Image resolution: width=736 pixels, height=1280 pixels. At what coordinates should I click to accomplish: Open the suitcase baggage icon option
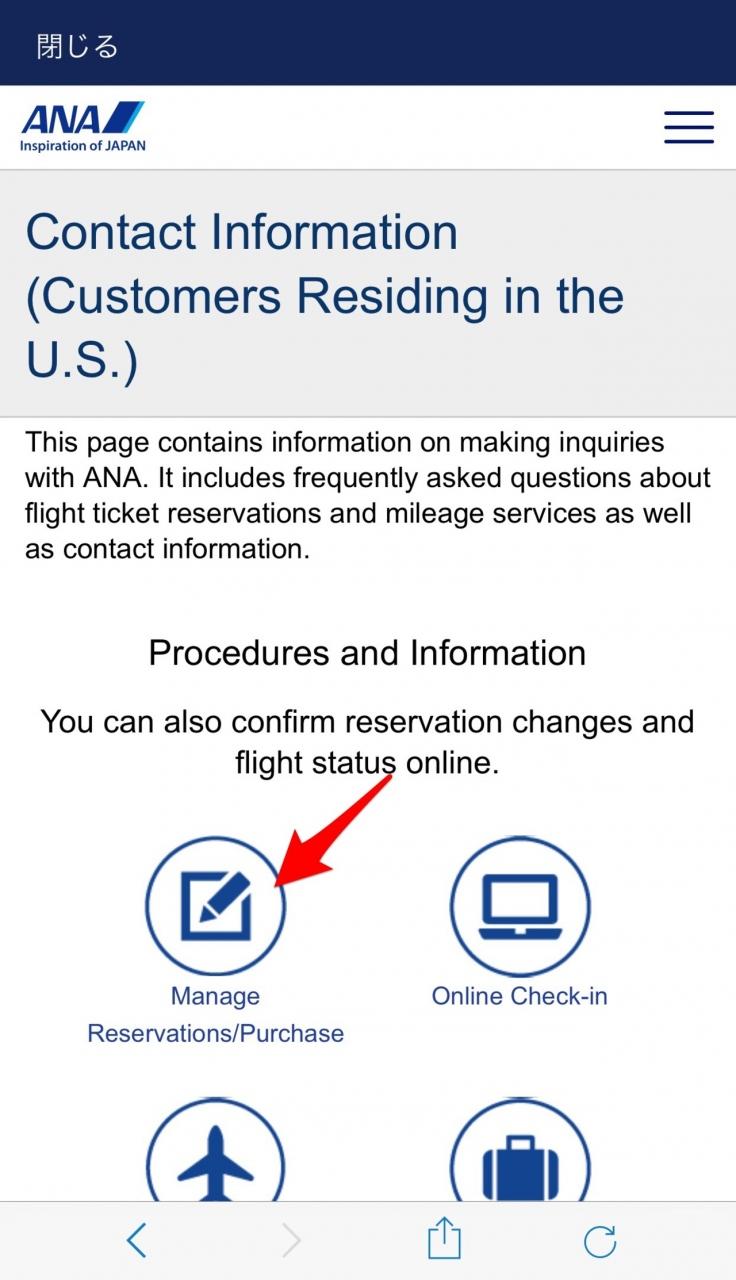point(519,1160)
